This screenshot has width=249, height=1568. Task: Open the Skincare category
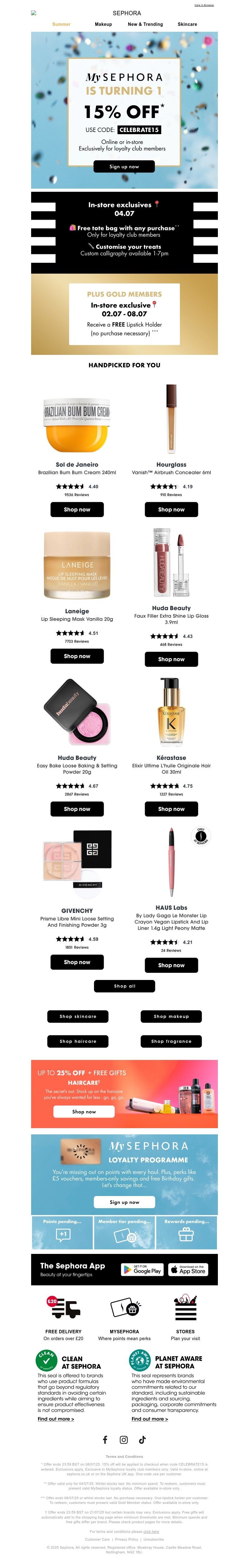pyautogui.click(x=187, y=24)
